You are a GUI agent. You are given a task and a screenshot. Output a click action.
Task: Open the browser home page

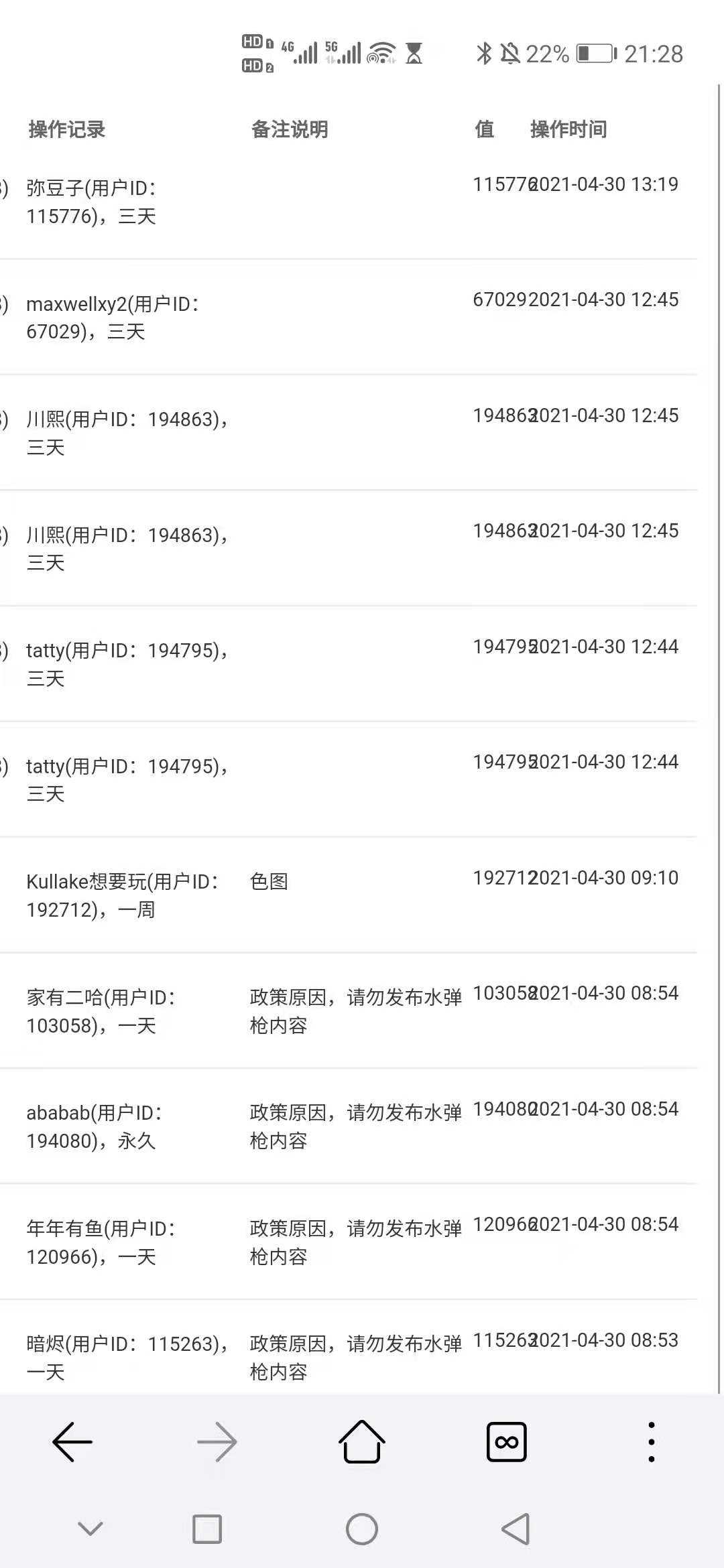point(362,1441)
